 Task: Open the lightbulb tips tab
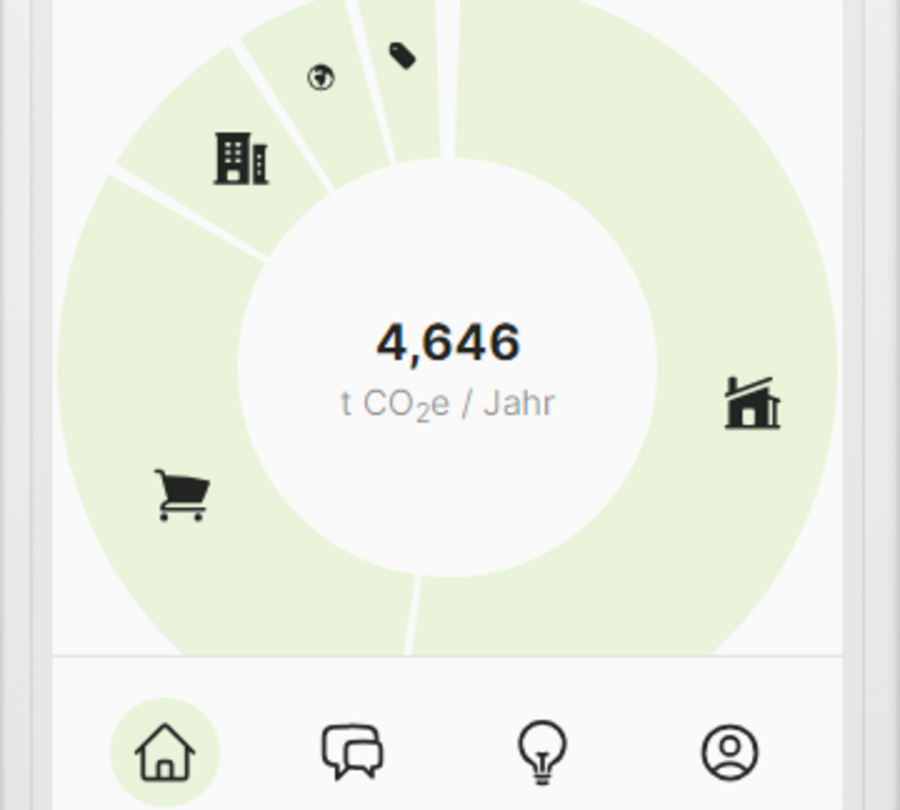pos(542,752)
